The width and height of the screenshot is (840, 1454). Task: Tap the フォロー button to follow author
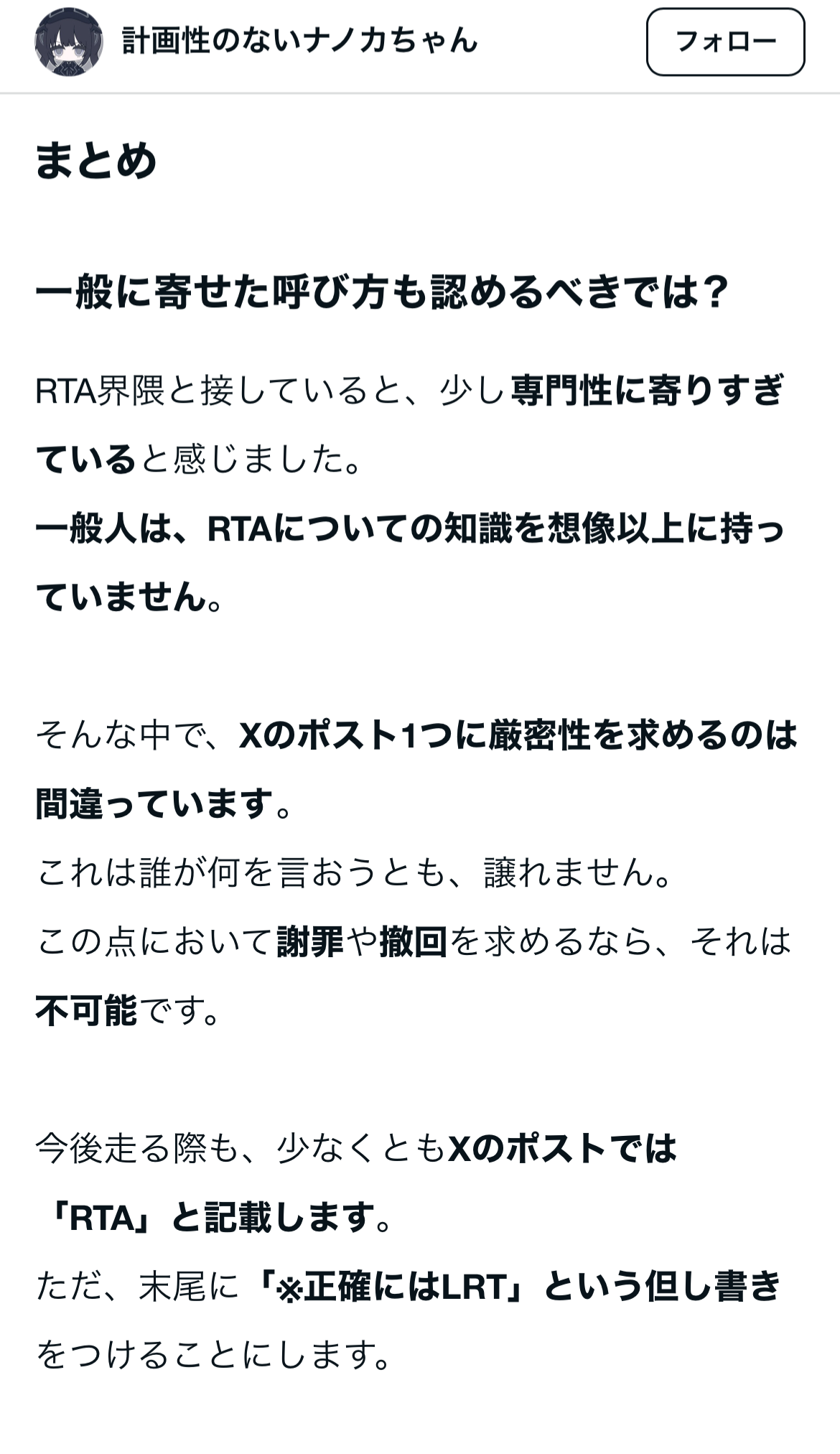click(x=725, y=42)
